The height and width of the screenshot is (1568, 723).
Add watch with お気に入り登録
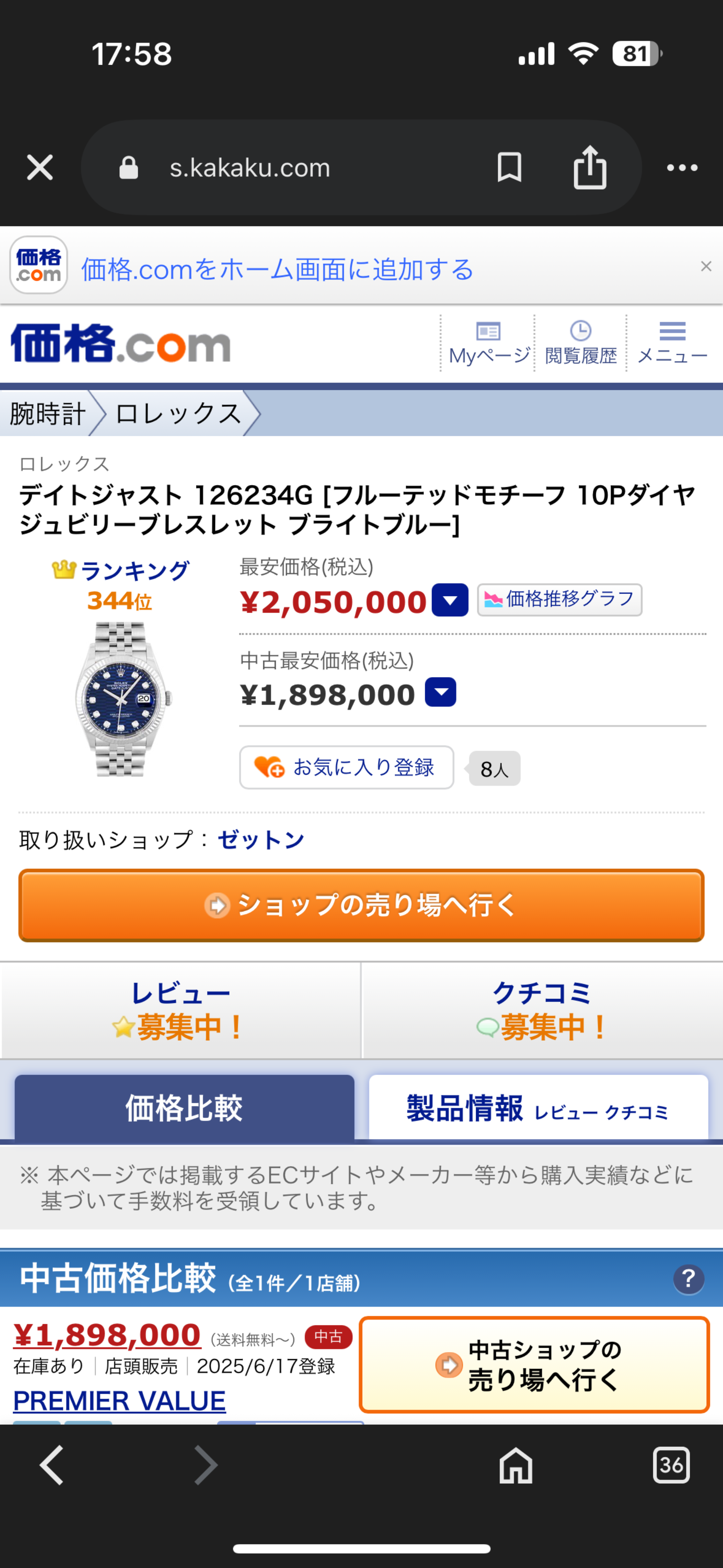[346, 768]
